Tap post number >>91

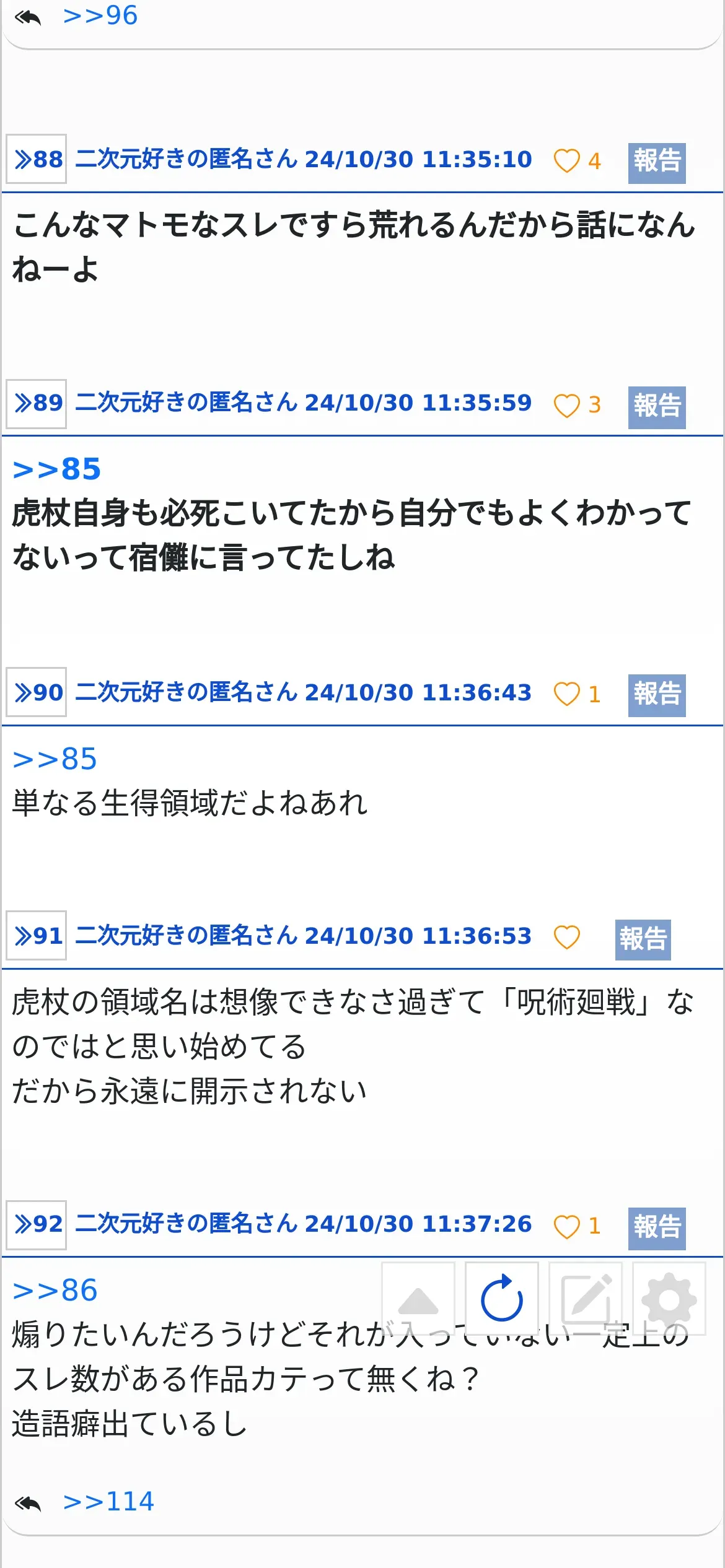(37, 936)
